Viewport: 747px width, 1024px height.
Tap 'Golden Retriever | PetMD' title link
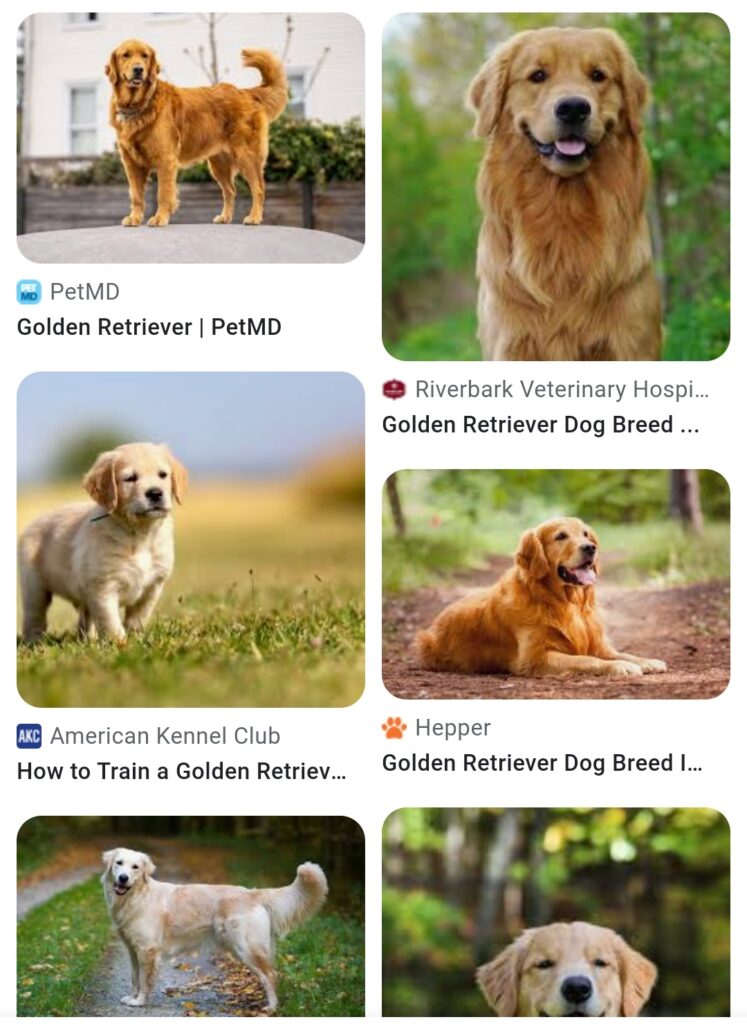point(149,327)
